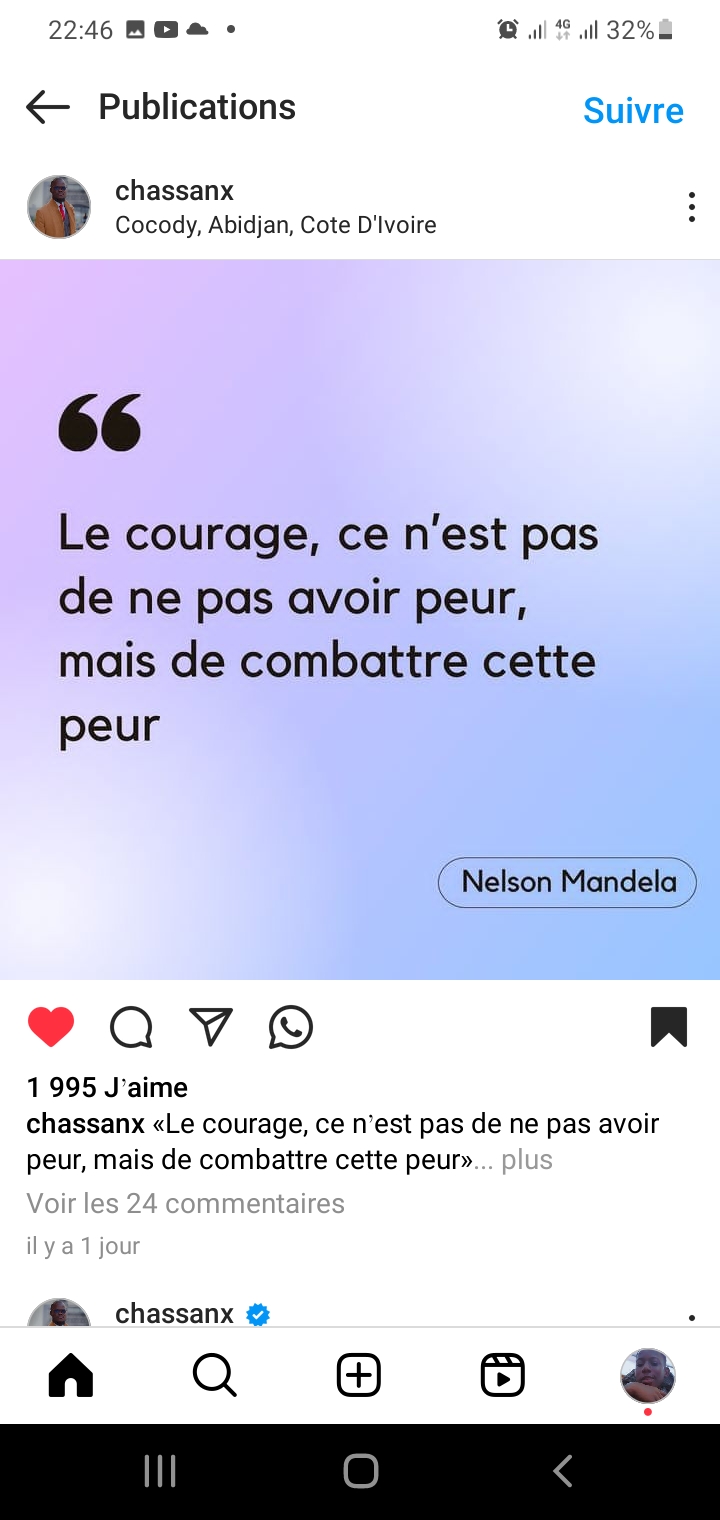Unlike the post with the red heart
Image resolution: width=720 pixels, height=1520 pixels.
[51, 1027]
